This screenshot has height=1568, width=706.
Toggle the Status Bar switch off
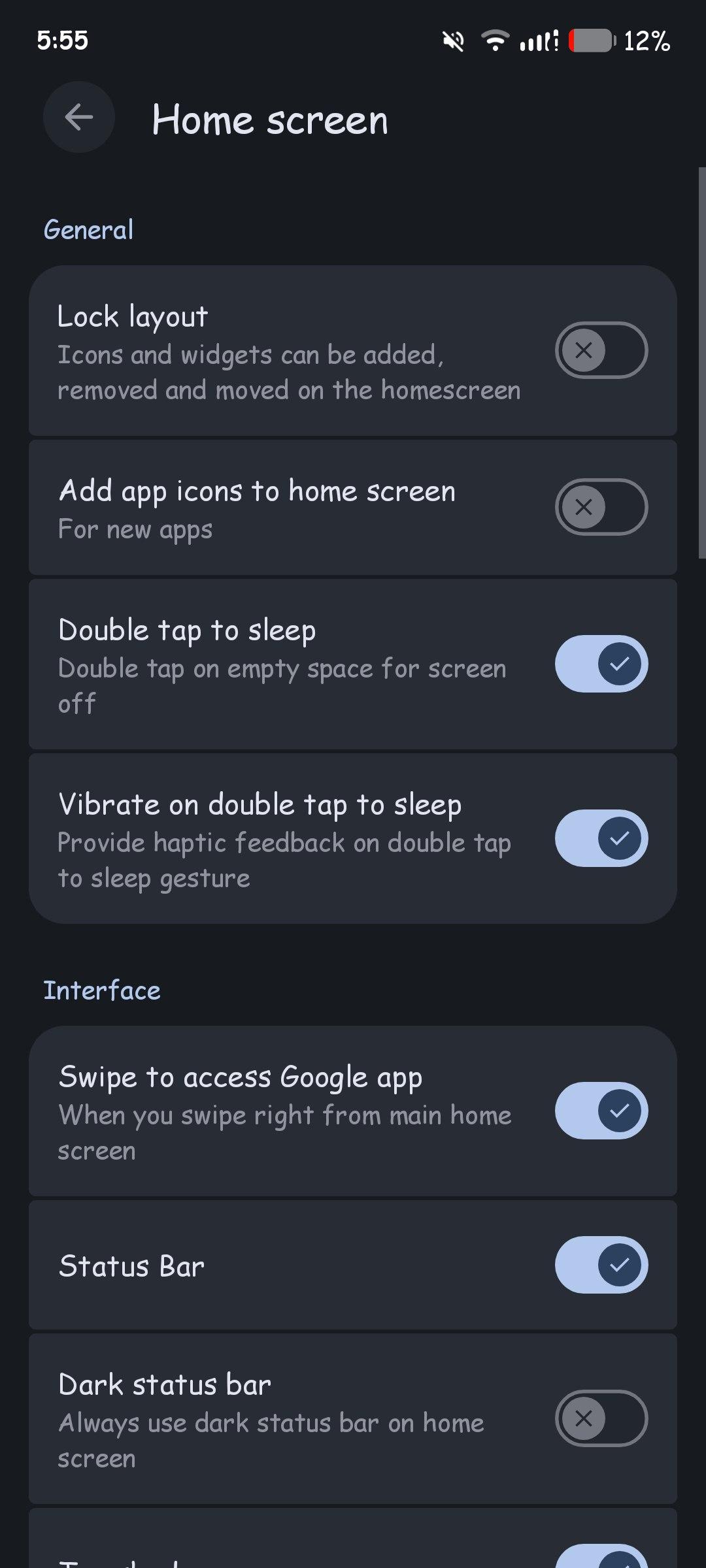click(x=601, y=1265)
